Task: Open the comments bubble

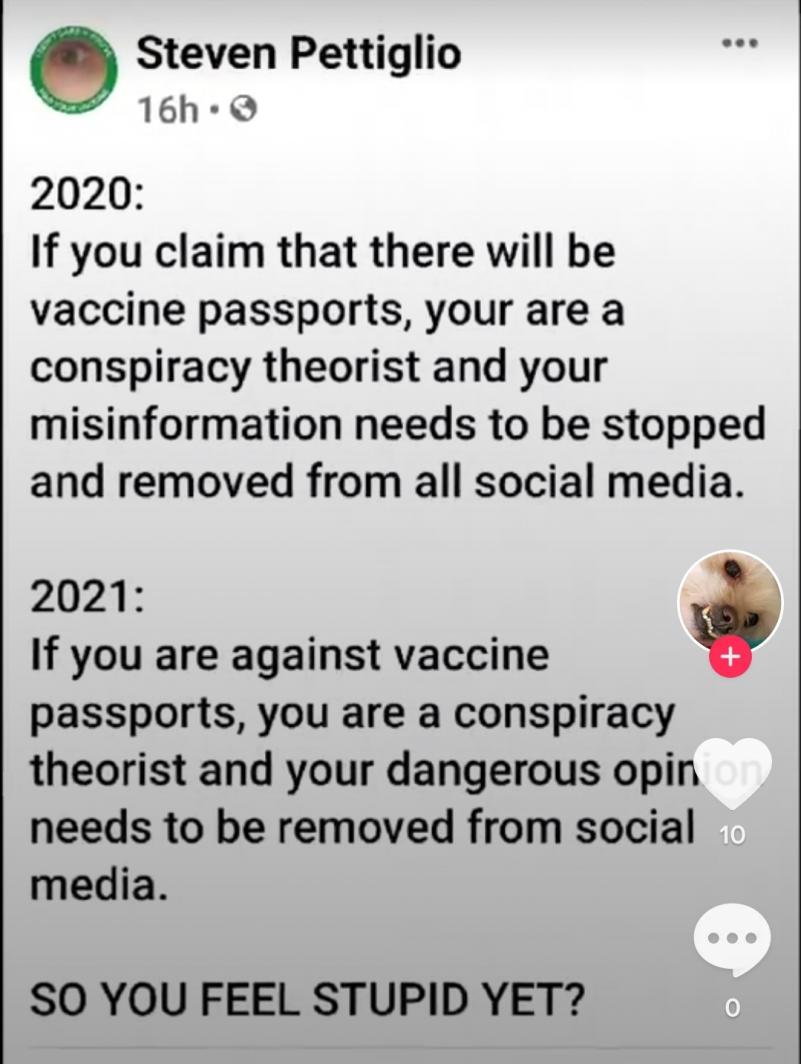Action: click(732, 940)
